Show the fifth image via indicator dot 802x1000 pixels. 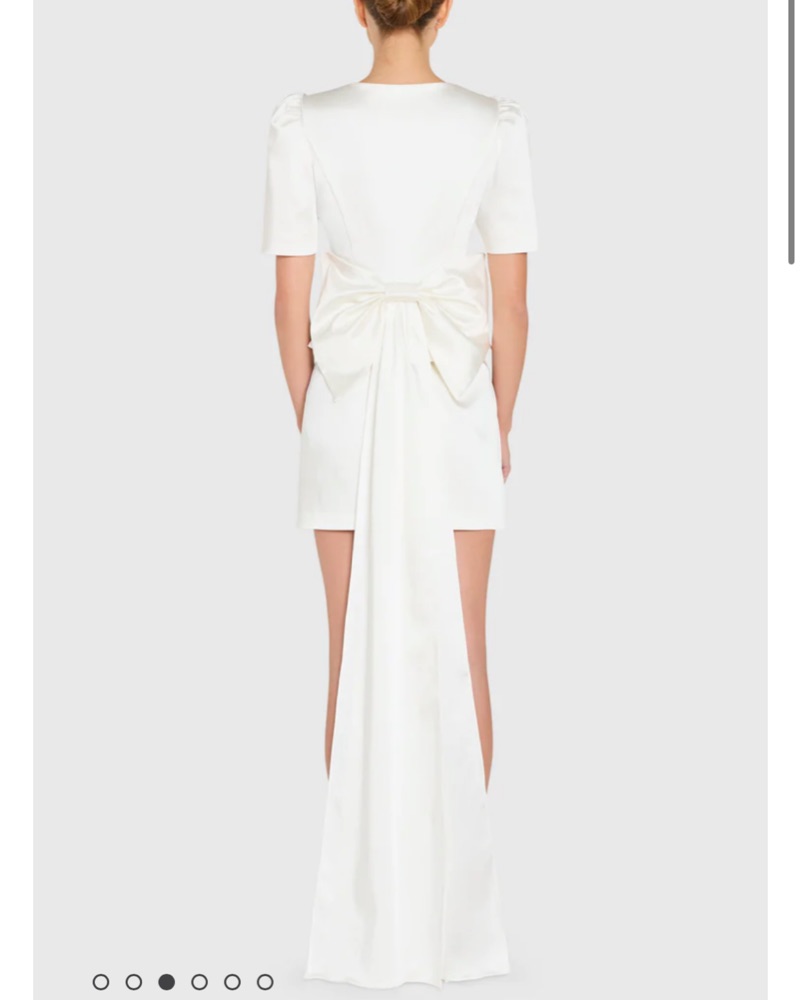point(232,982)
